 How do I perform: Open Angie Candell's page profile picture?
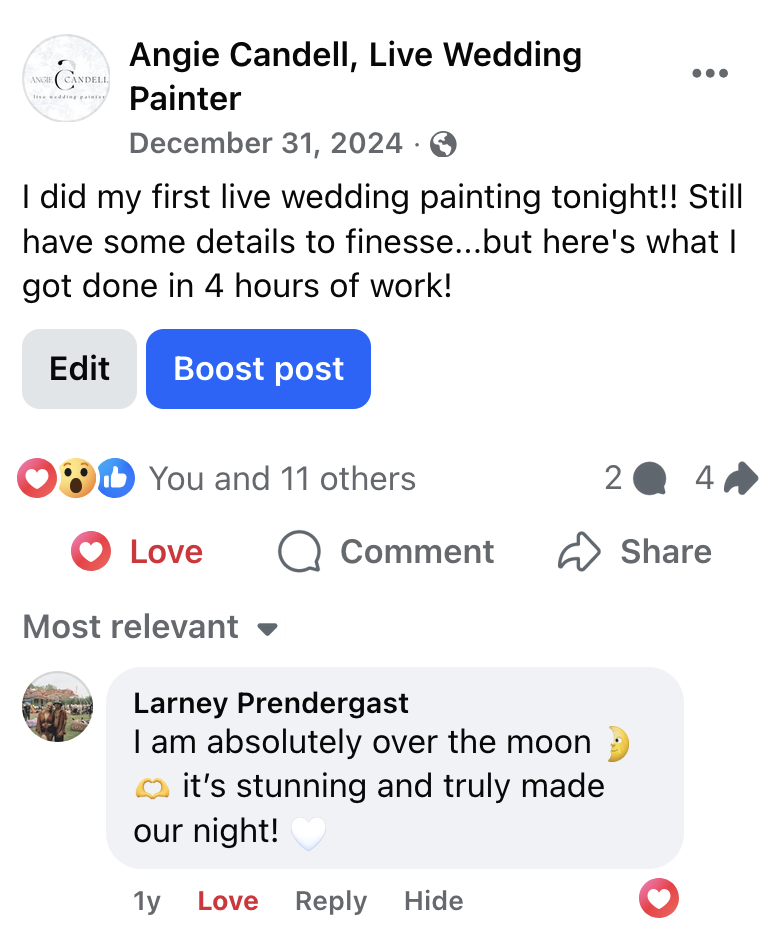click(65, 78)
